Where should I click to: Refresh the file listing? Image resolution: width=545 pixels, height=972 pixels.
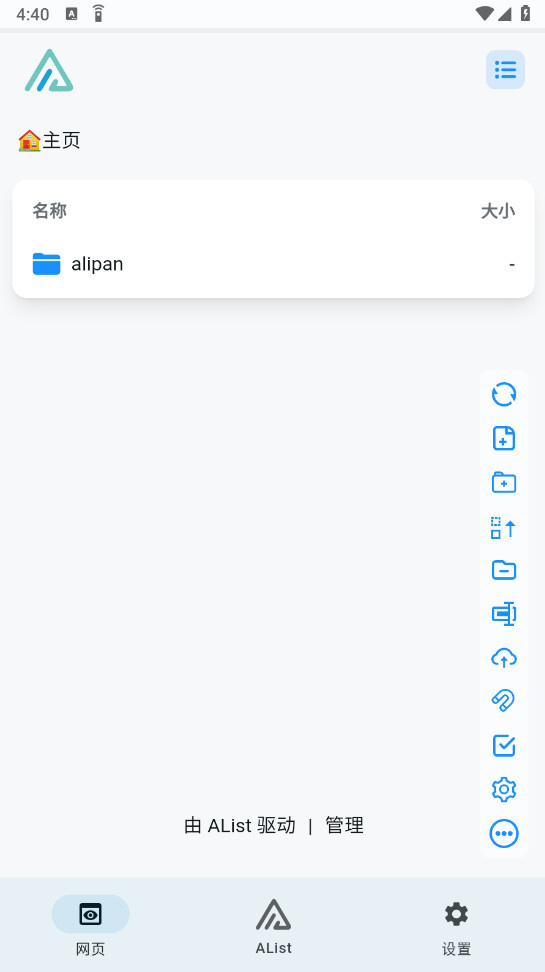[x=503, y=394]
